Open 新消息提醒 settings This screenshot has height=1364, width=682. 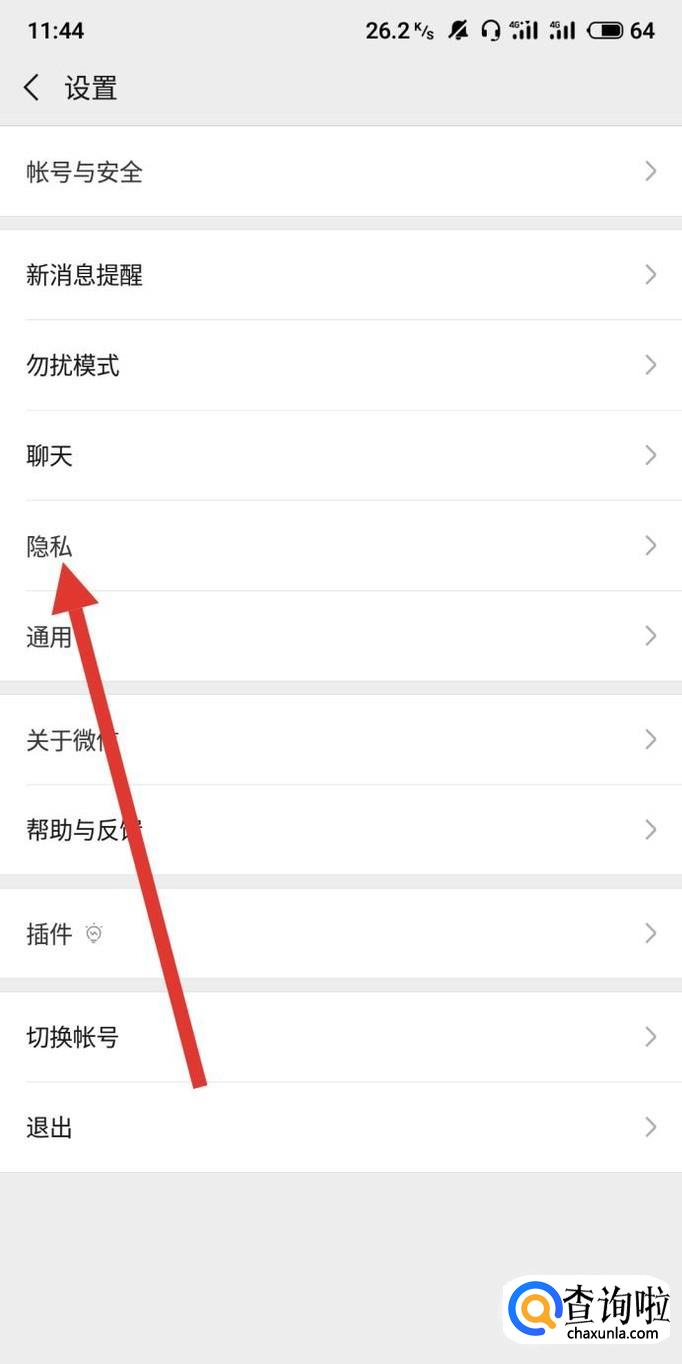[341, 275]
